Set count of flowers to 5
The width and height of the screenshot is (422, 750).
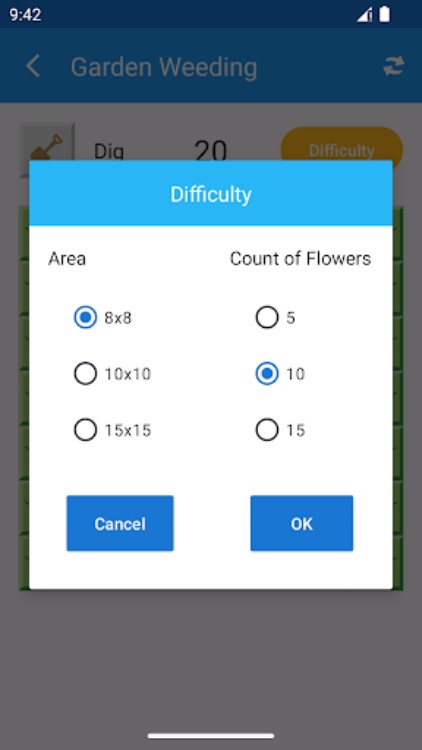pos(275,318)
